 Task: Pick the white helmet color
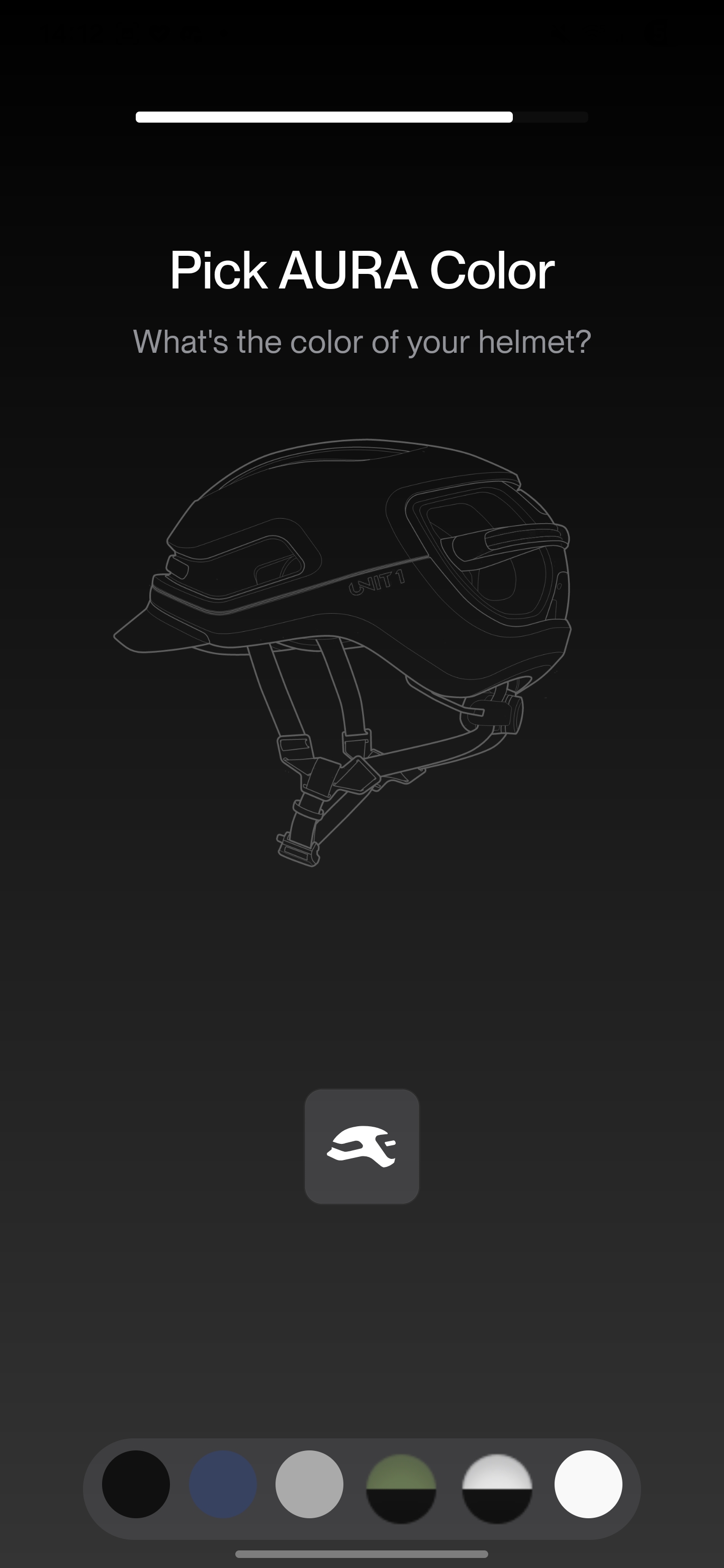point(588,1484)
